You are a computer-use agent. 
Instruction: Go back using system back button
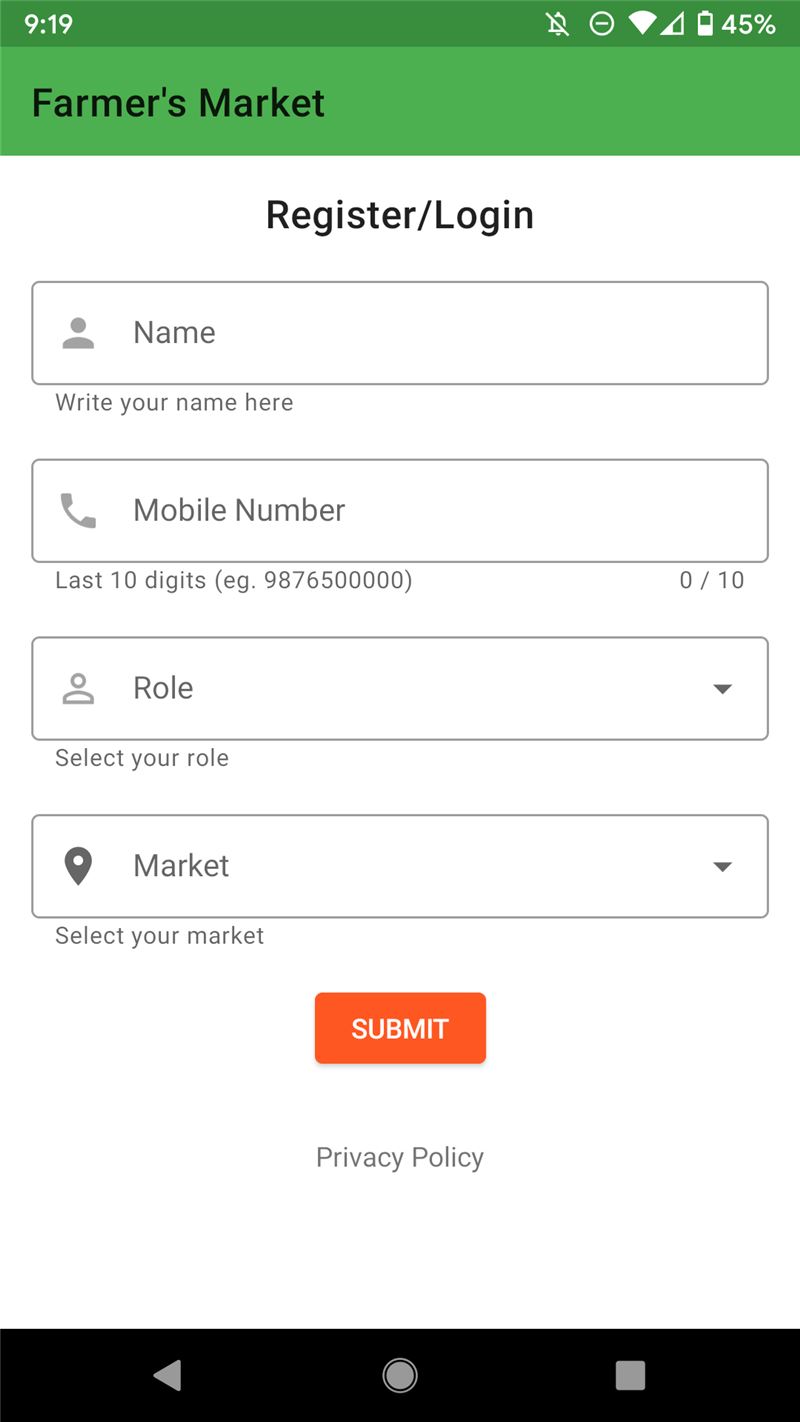tap(168, 1376)
